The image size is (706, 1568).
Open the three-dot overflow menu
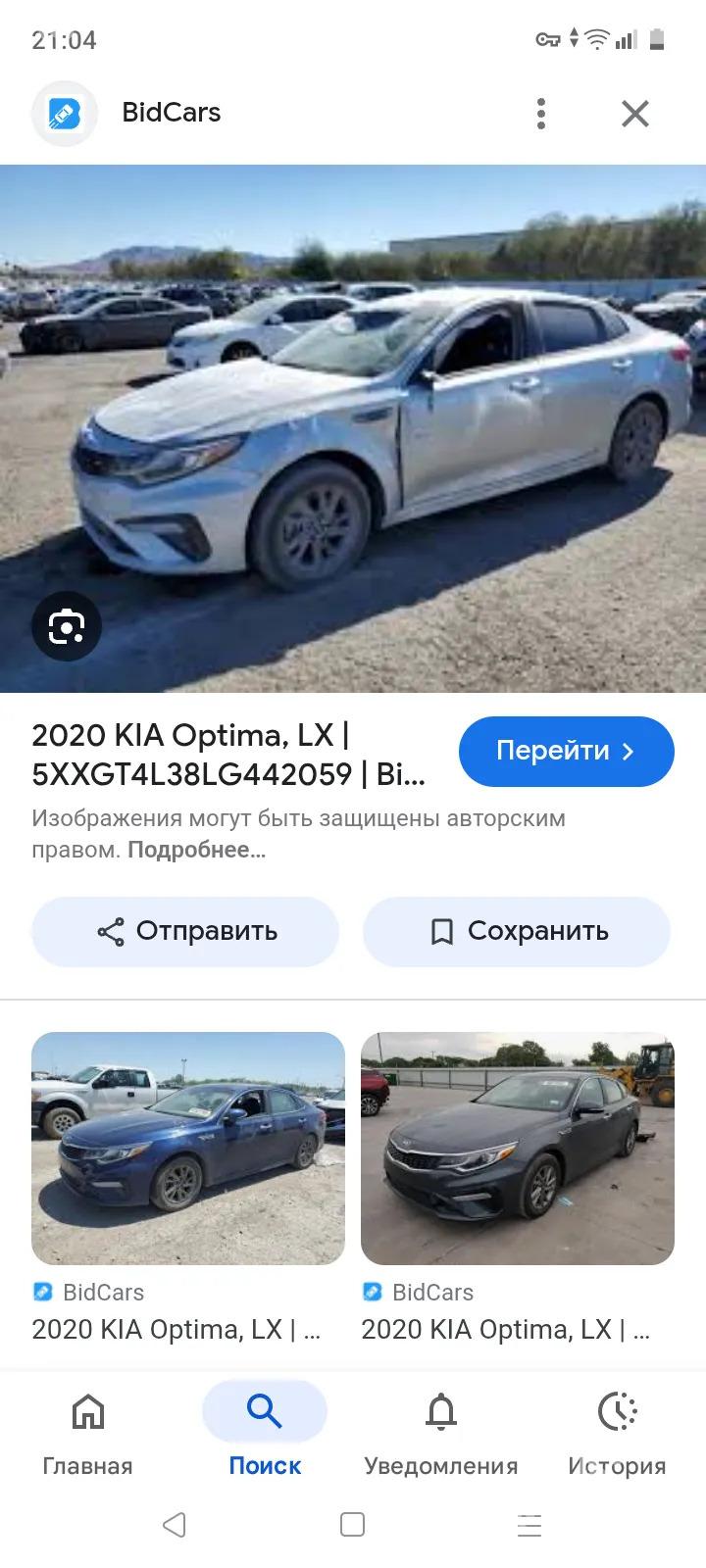click(x=540, y=113)
